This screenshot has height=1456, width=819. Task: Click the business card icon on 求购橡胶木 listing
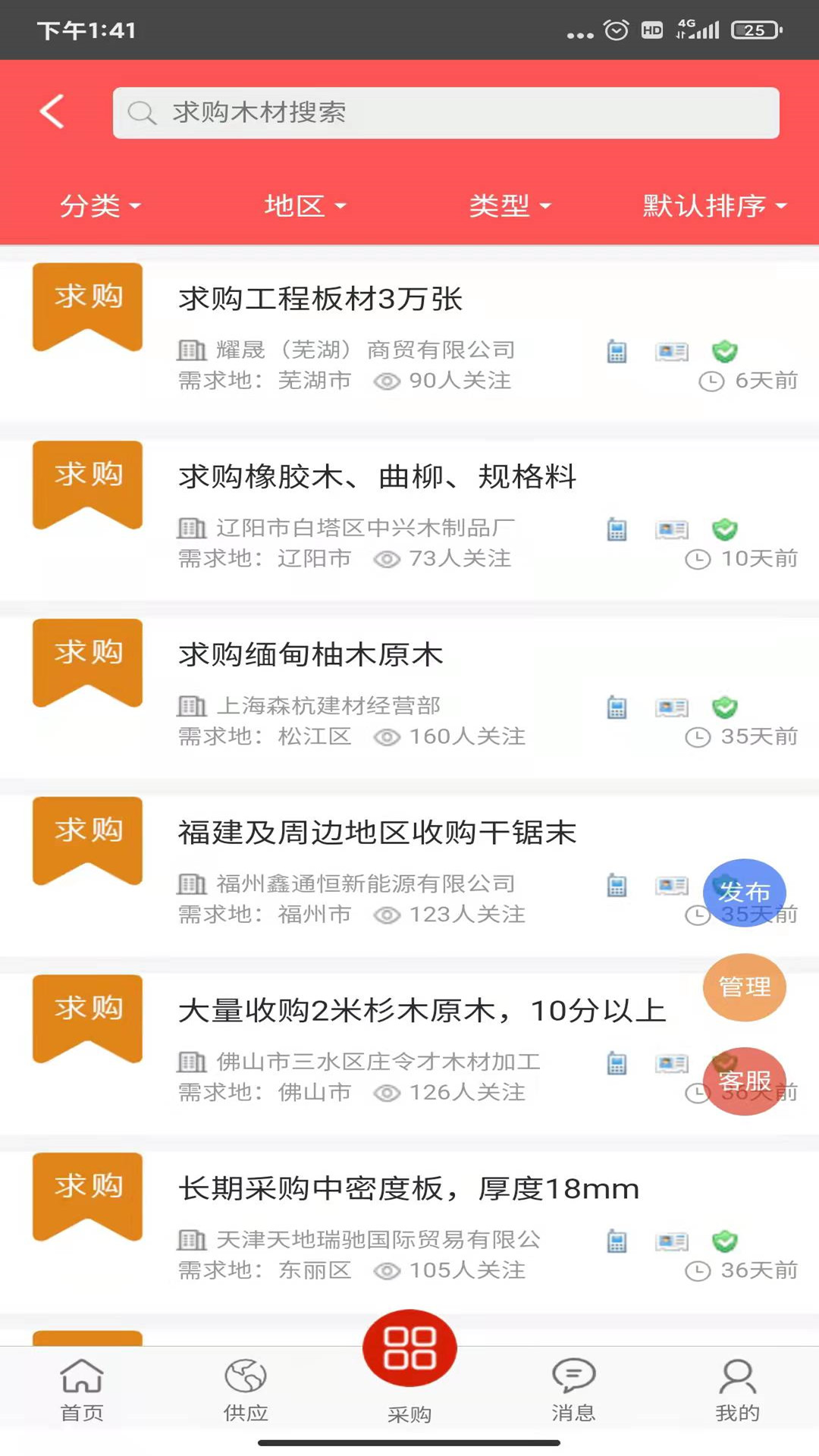670,529
